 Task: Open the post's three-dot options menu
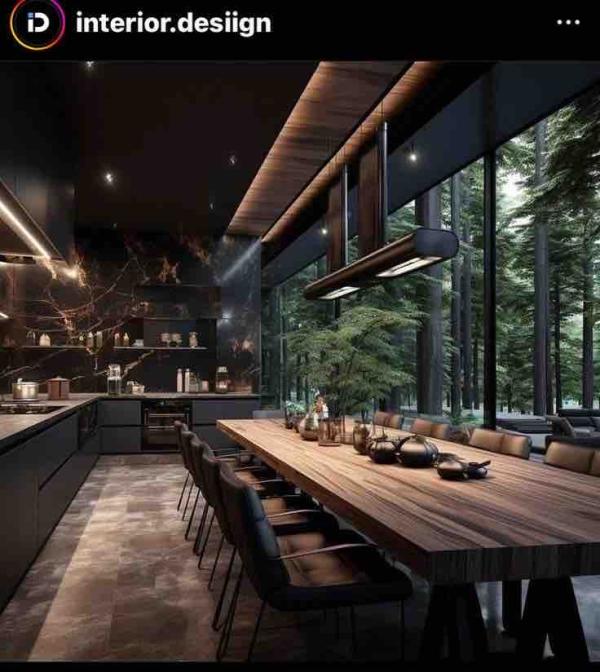coord(568,23)
